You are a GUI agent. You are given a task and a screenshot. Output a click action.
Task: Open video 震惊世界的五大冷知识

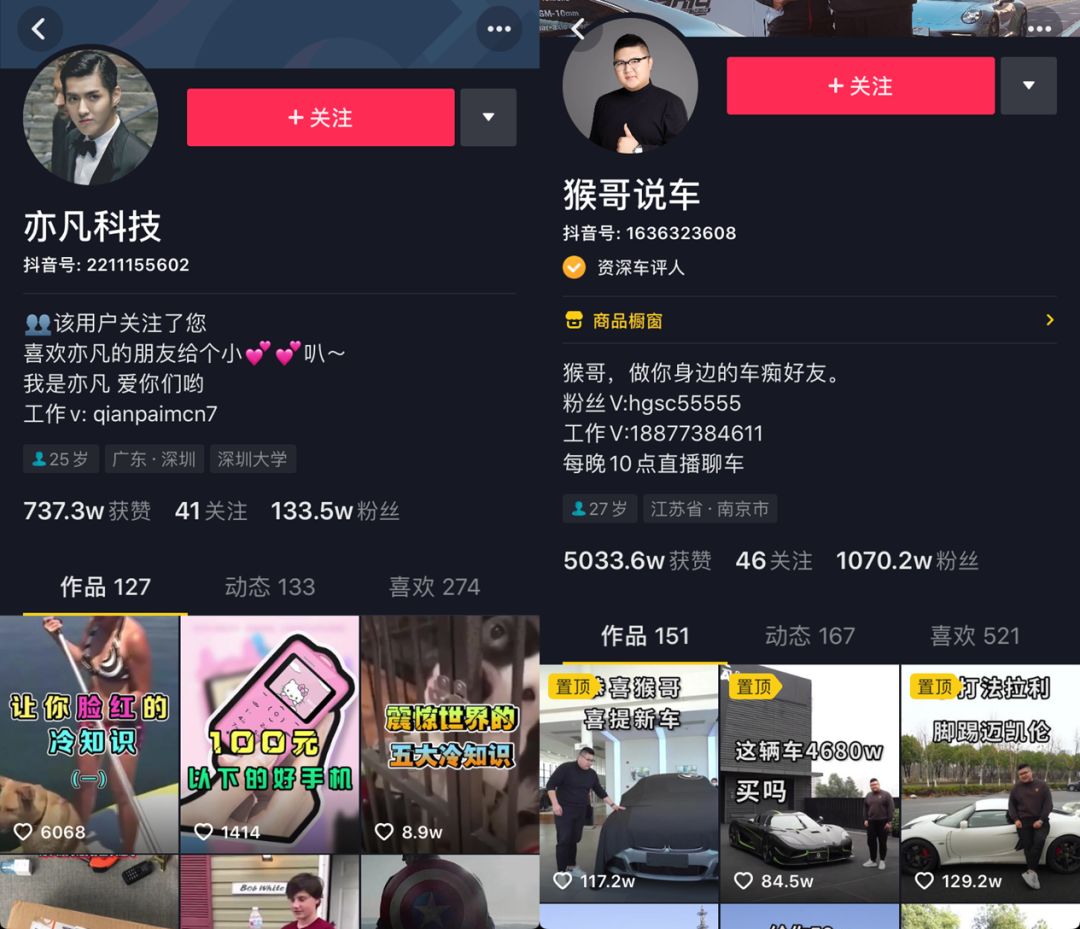[450, 734]
